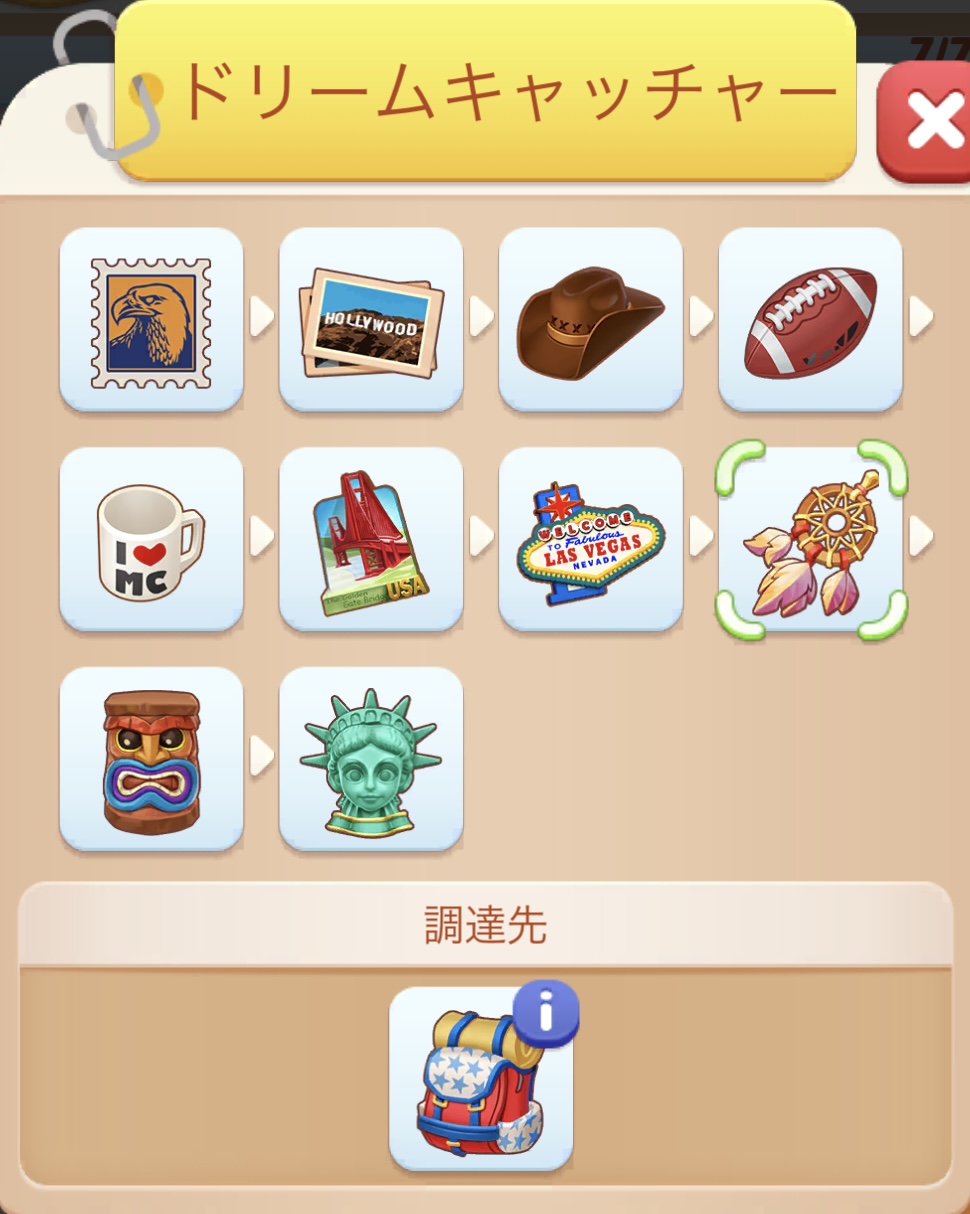Select the Golden Gate Bridge magnet
The width and height of the screenshot is (970, 1214).
(371, 540)
